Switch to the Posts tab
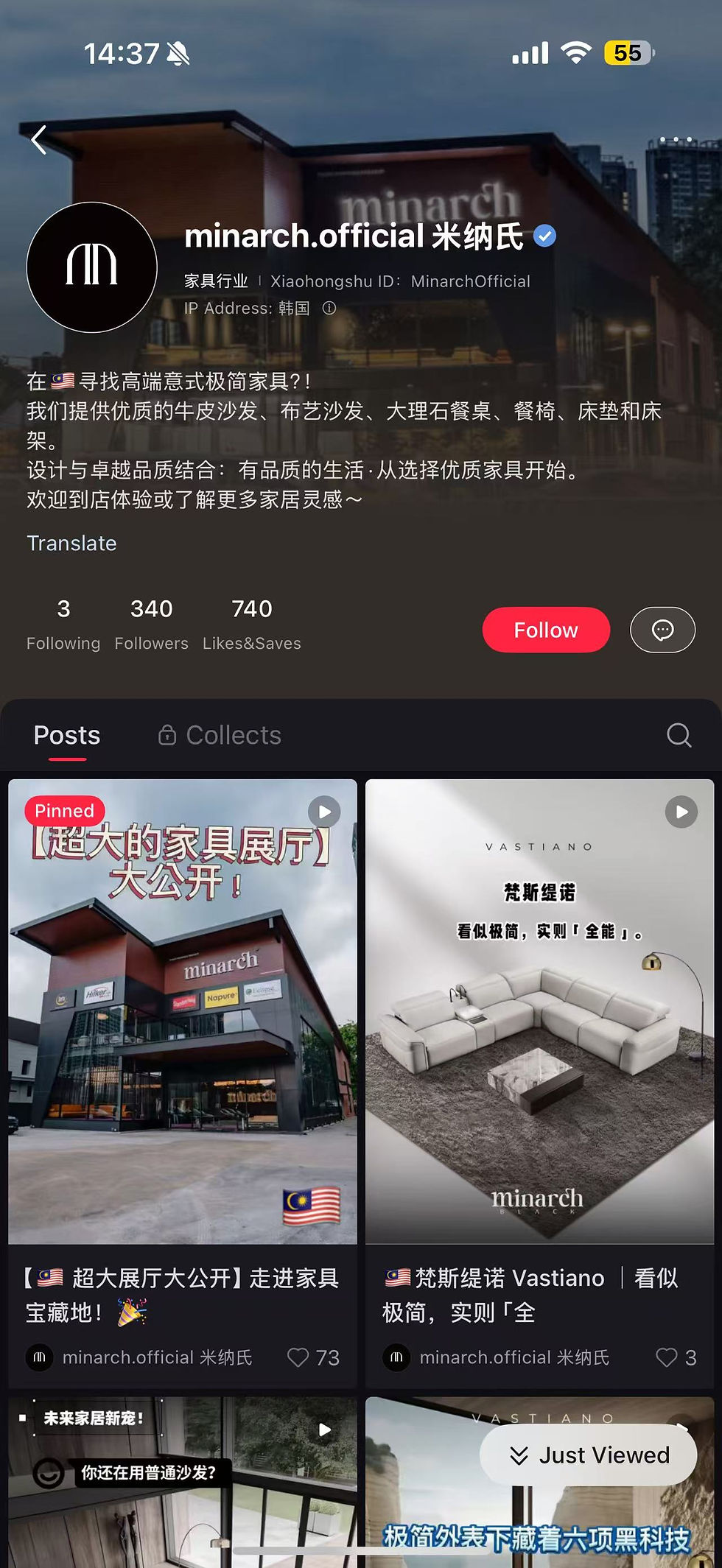The image size is (722, 1568). point(67,735)
